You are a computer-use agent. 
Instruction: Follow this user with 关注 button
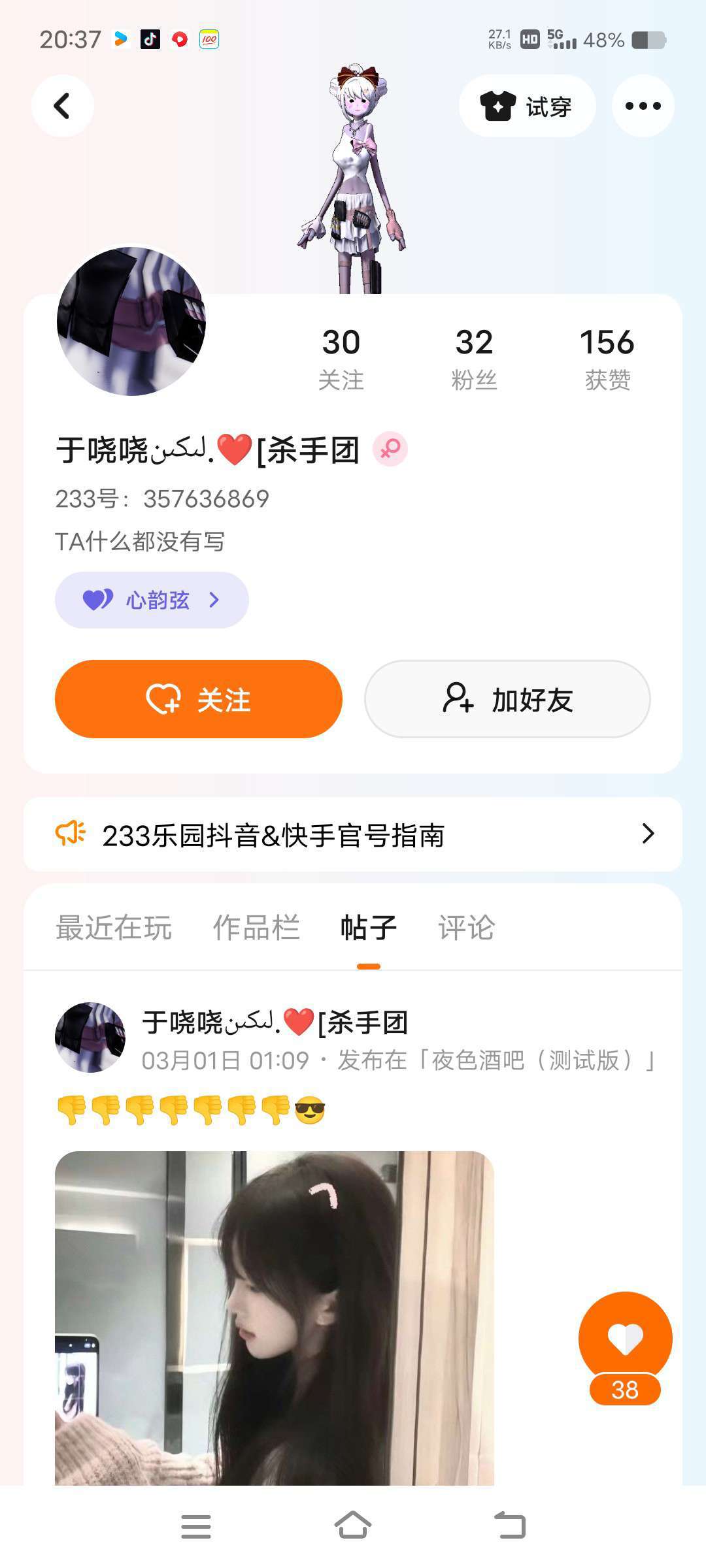coord(199,699)
